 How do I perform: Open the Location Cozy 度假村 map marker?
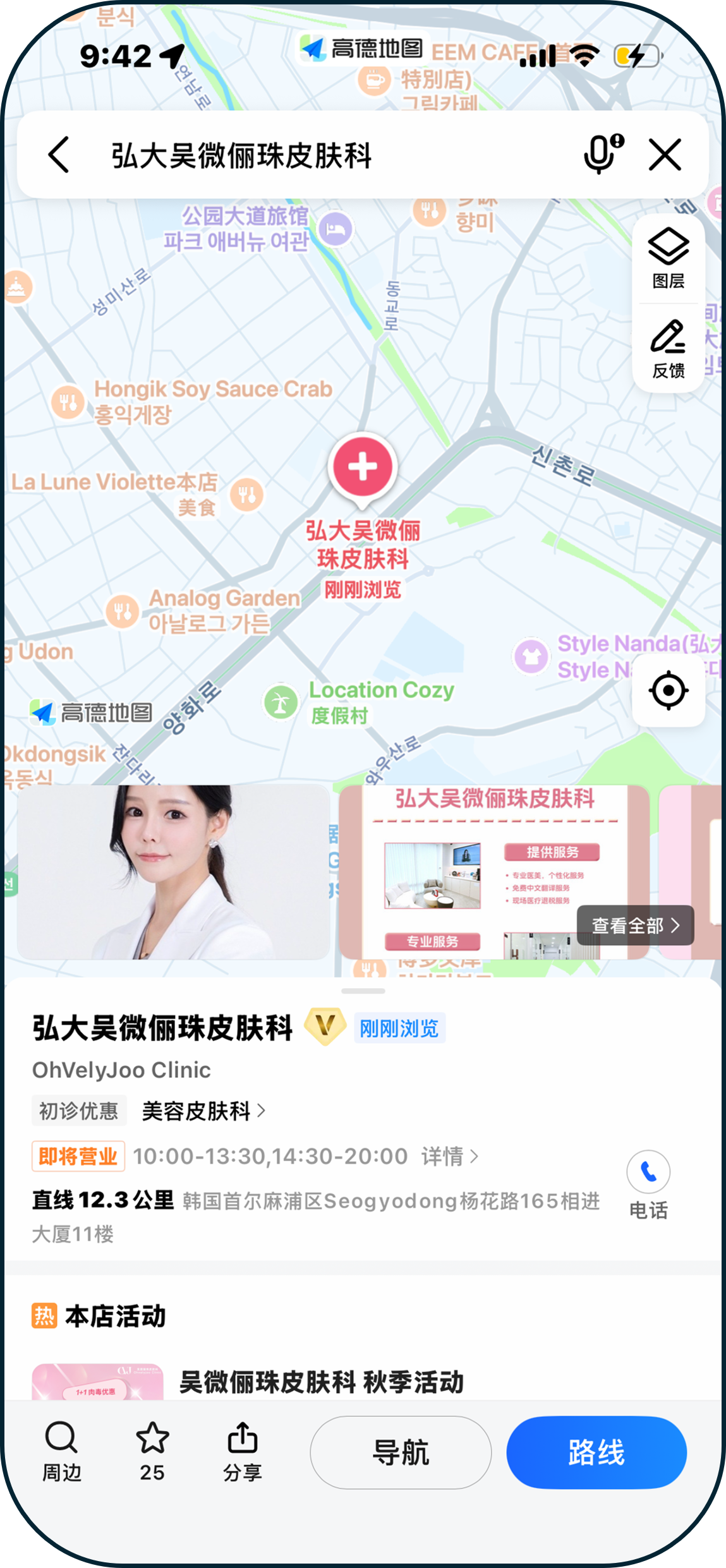tap(281, 702)
